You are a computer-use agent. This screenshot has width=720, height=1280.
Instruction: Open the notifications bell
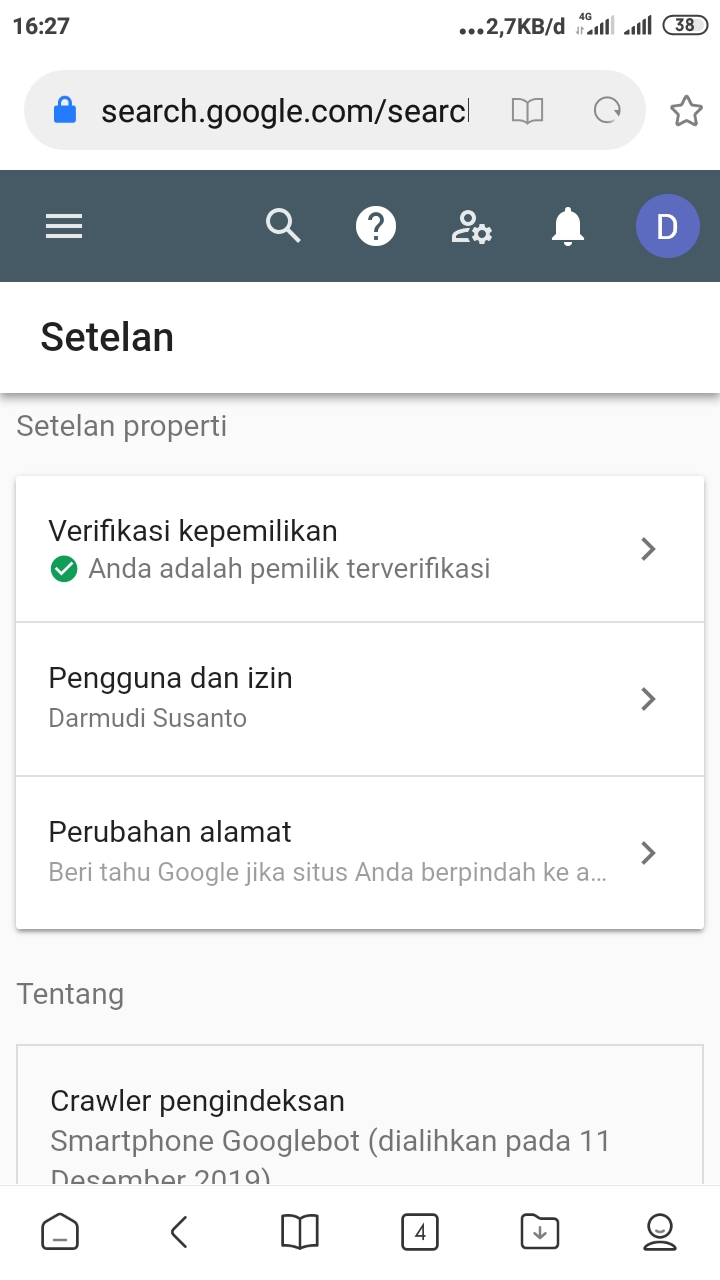click(568, 227)
